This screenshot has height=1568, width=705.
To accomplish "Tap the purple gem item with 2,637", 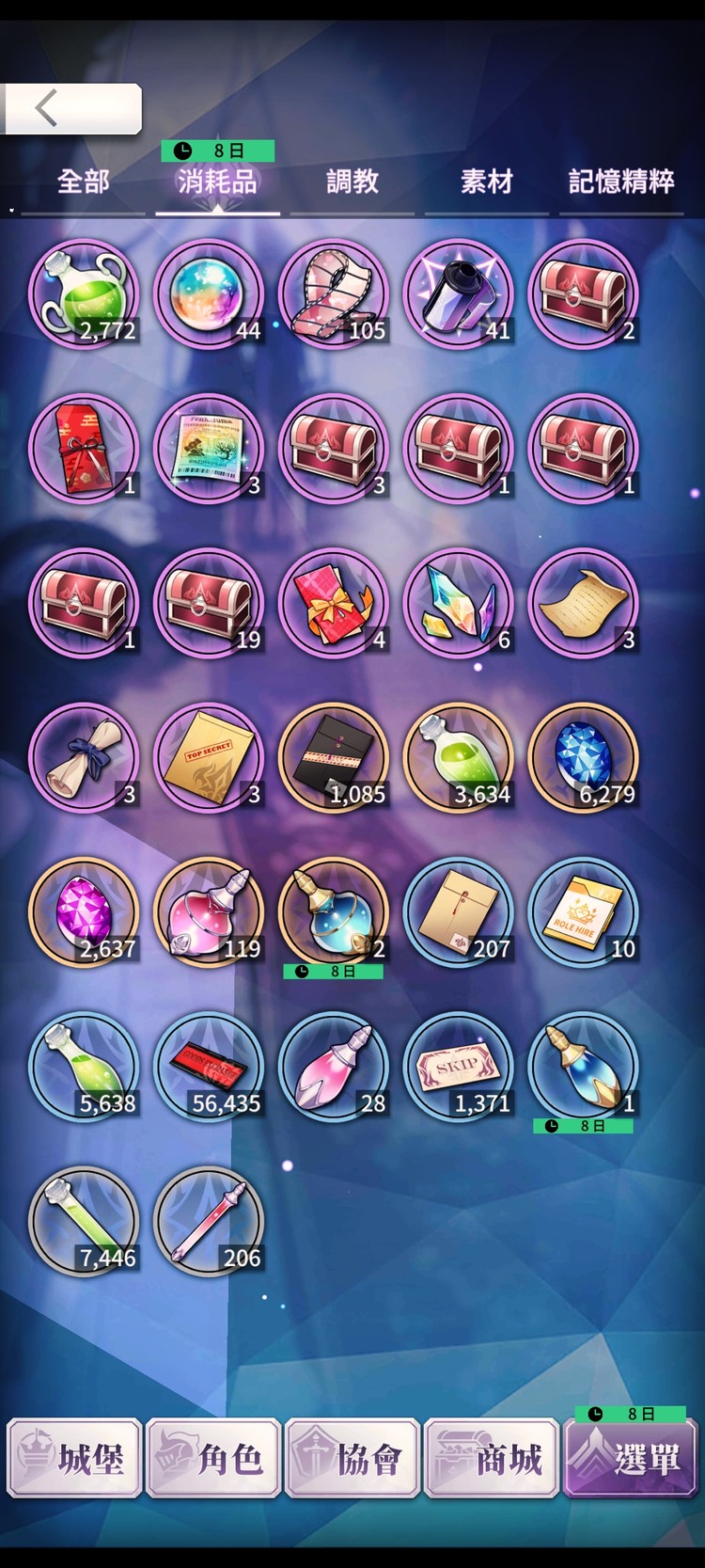I will point(84,912).
